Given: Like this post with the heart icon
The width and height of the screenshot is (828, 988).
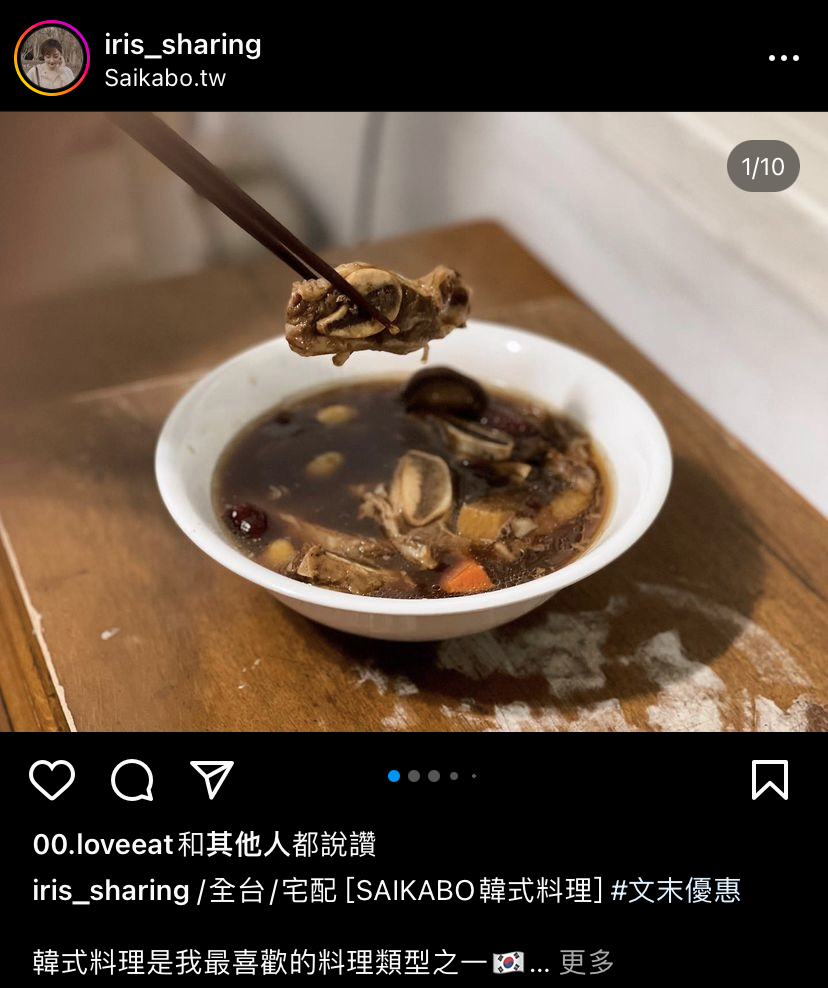Looking at the screenshot, I should (x=52, y=780).
